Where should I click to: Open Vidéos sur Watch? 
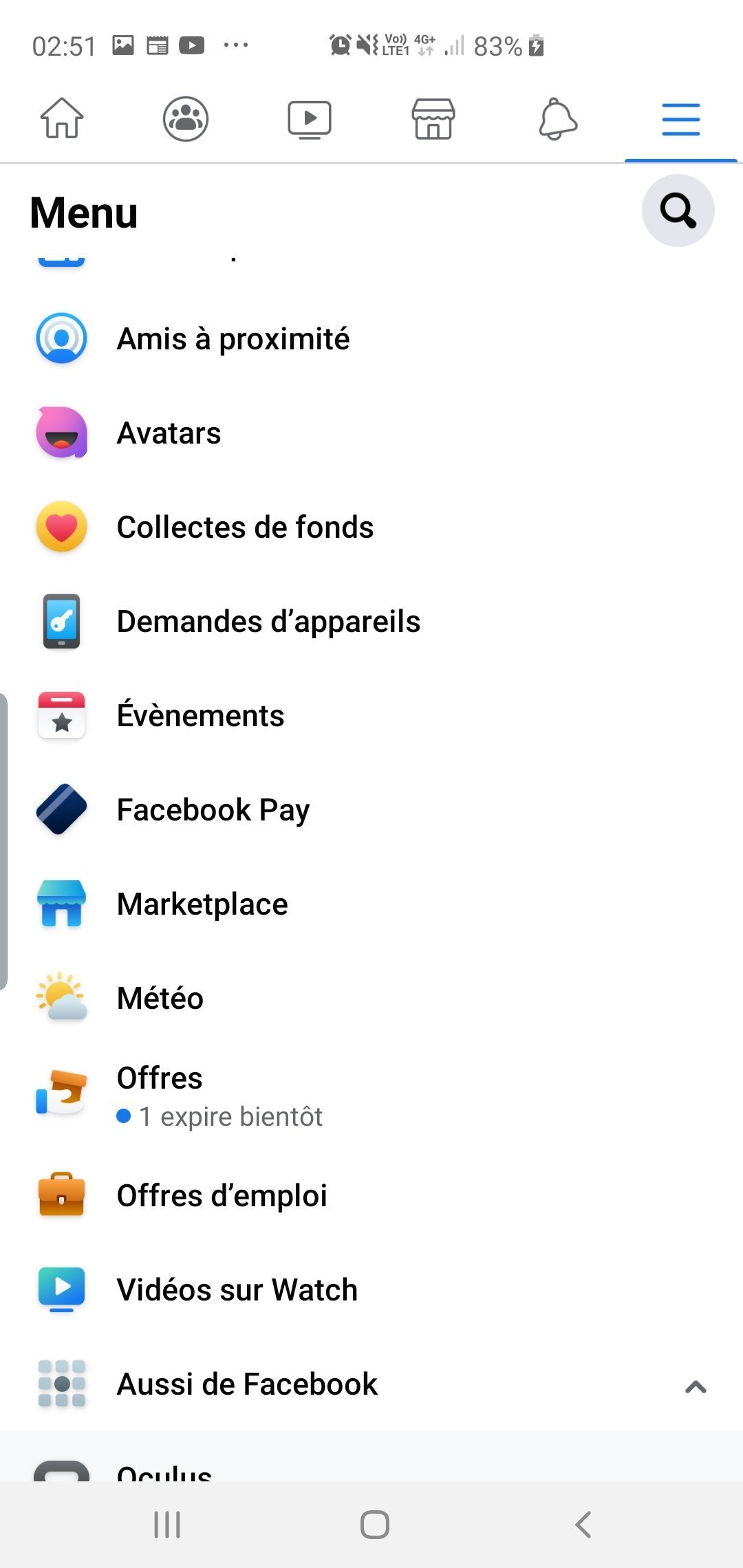pos(237,1290)
